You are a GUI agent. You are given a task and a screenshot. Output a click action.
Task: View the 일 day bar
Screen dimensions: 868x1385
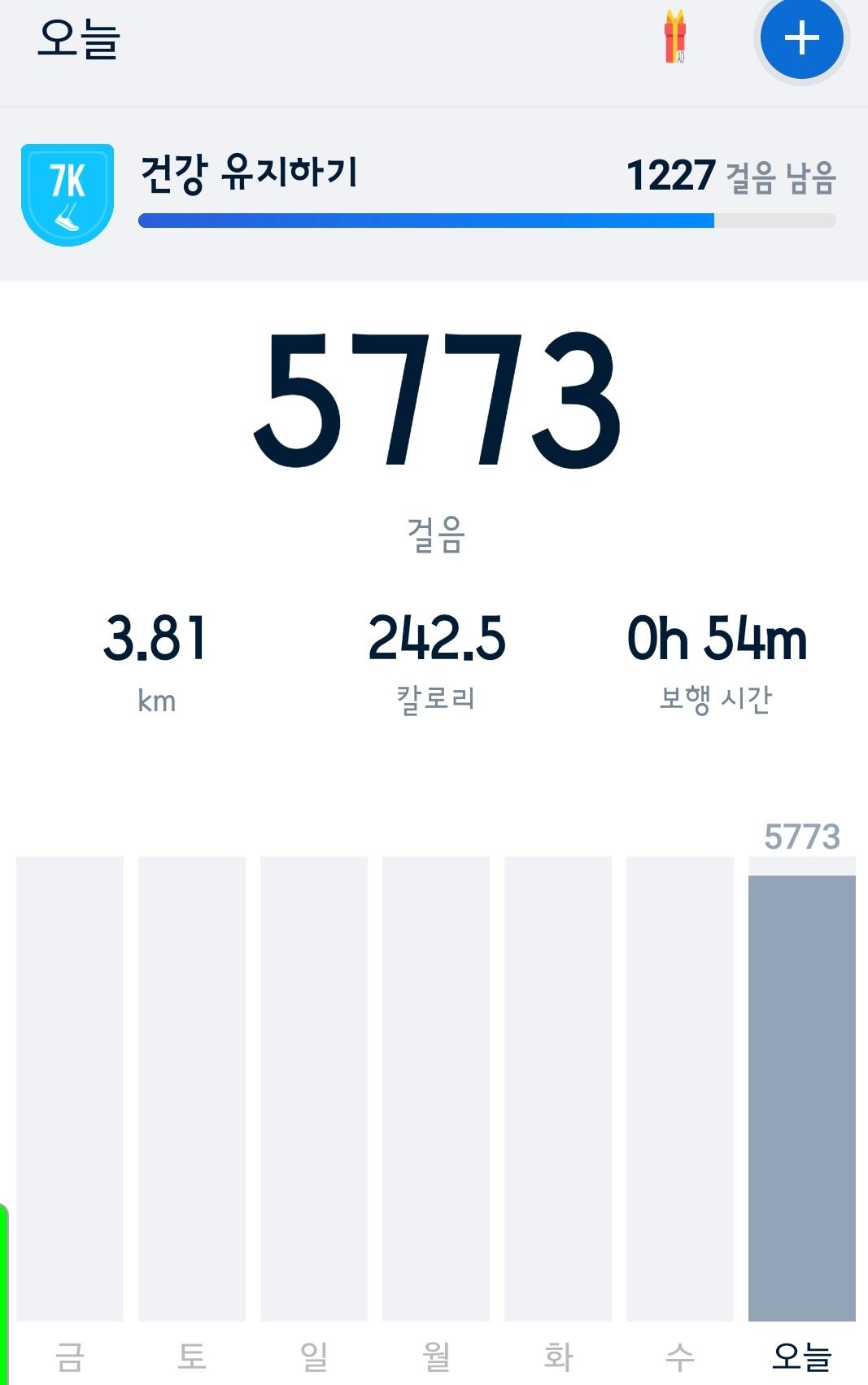click(314, 1088)
